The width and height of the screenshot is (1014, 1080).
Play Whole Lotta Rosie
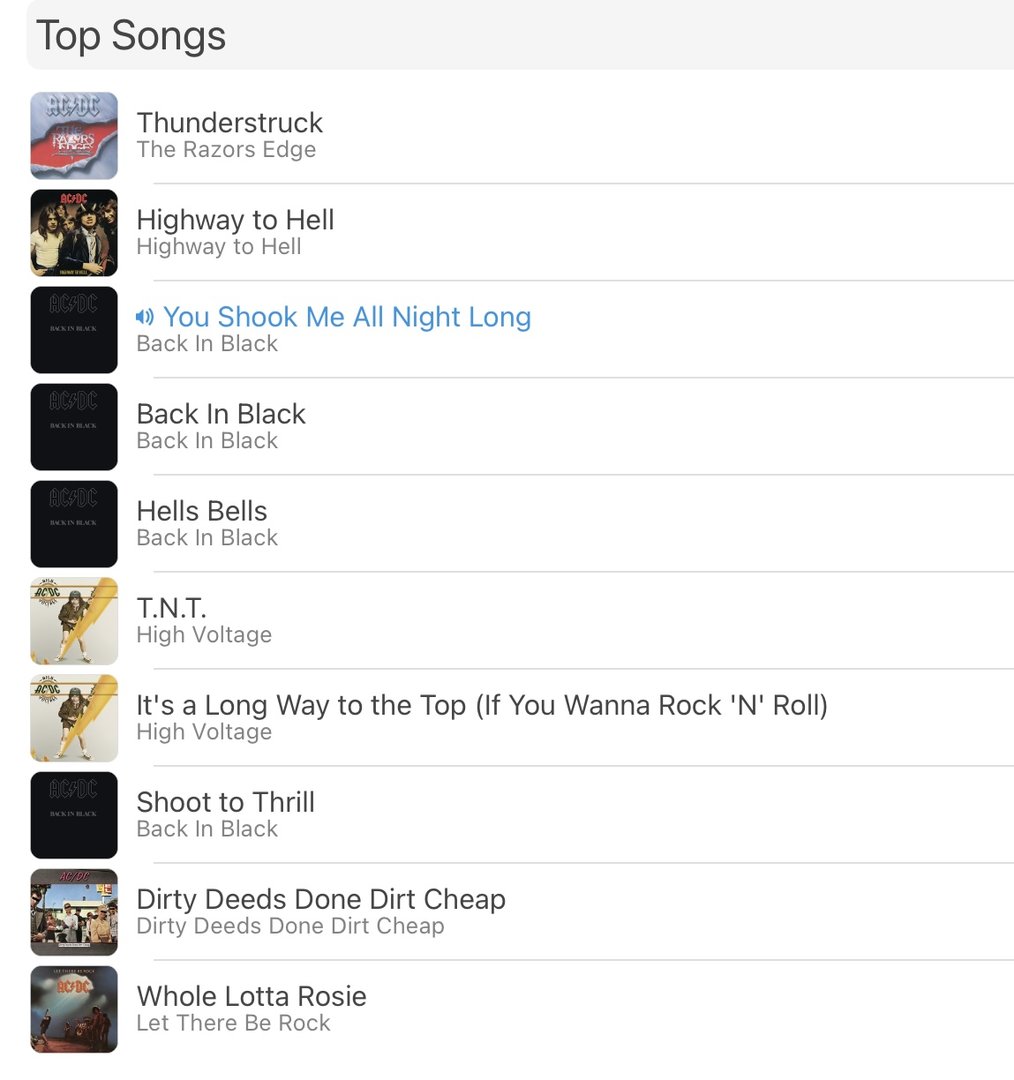[x=251, y=997]
